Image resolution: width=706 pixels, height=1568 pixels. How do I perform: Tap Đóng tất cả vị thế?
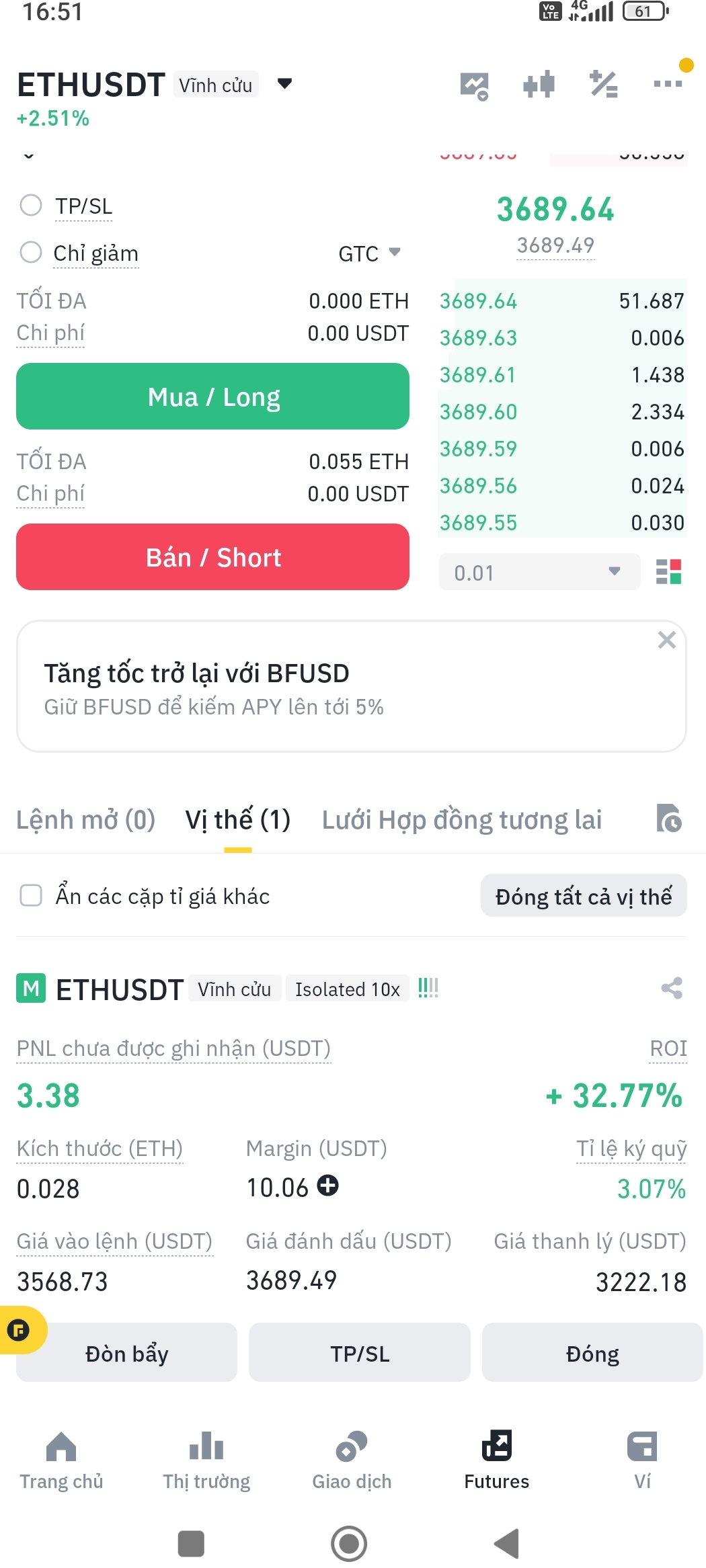583,896
